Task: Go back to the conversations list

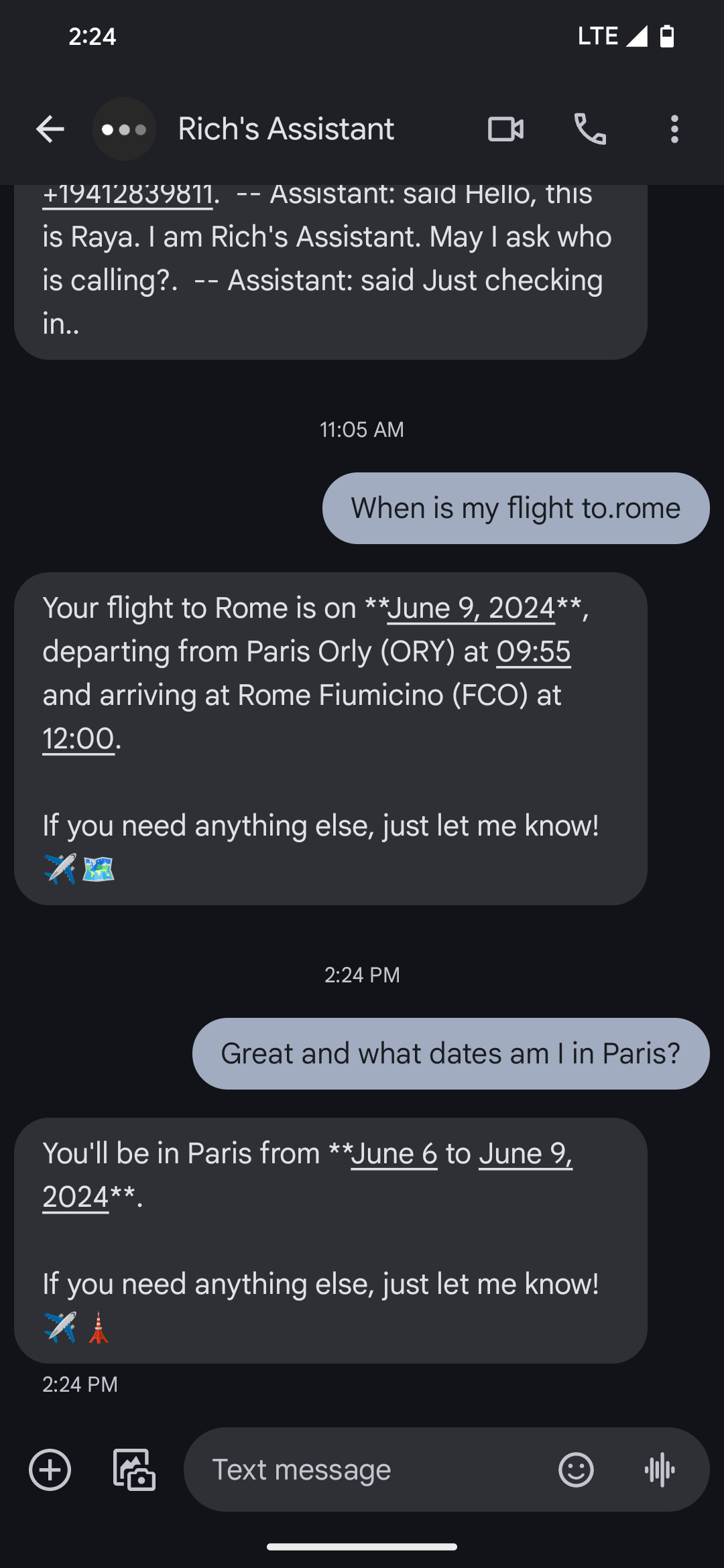Action: point(50,129)
